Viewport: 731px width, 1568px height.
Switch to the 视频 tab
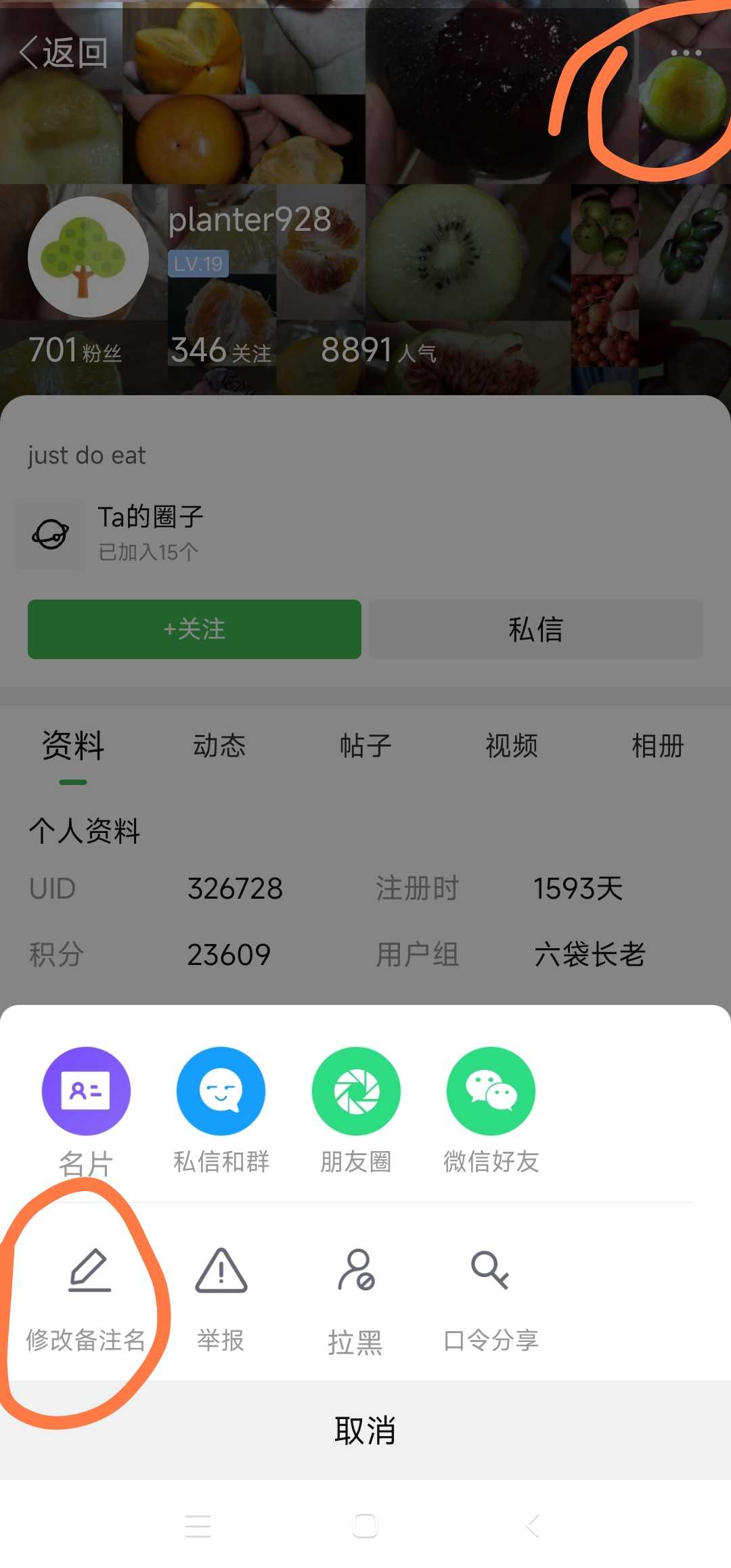(512, 746)
